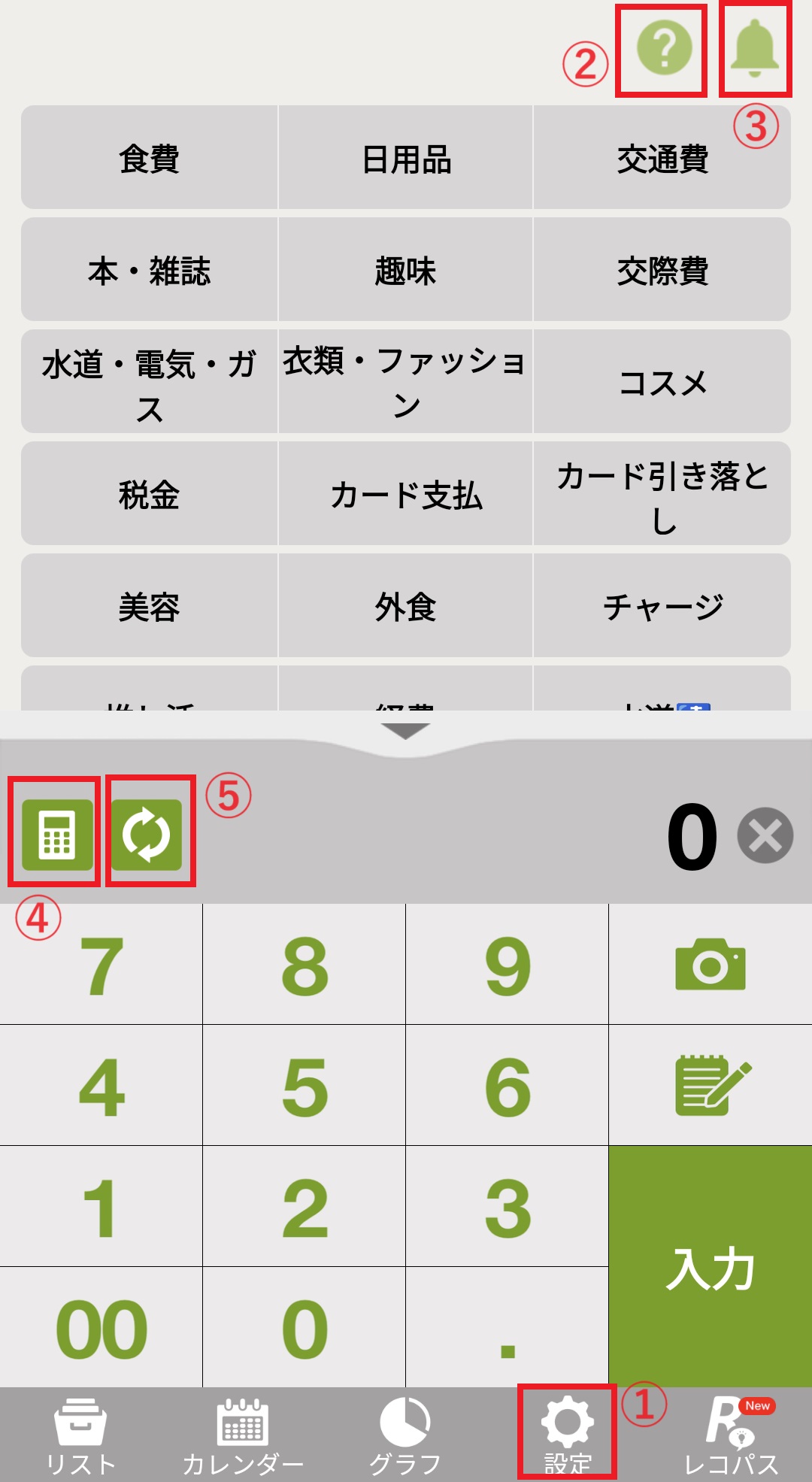Switch to the カレンダー tab
Image resolution: width=812 pixels, height=1482 pixels.
point(243,1436)
